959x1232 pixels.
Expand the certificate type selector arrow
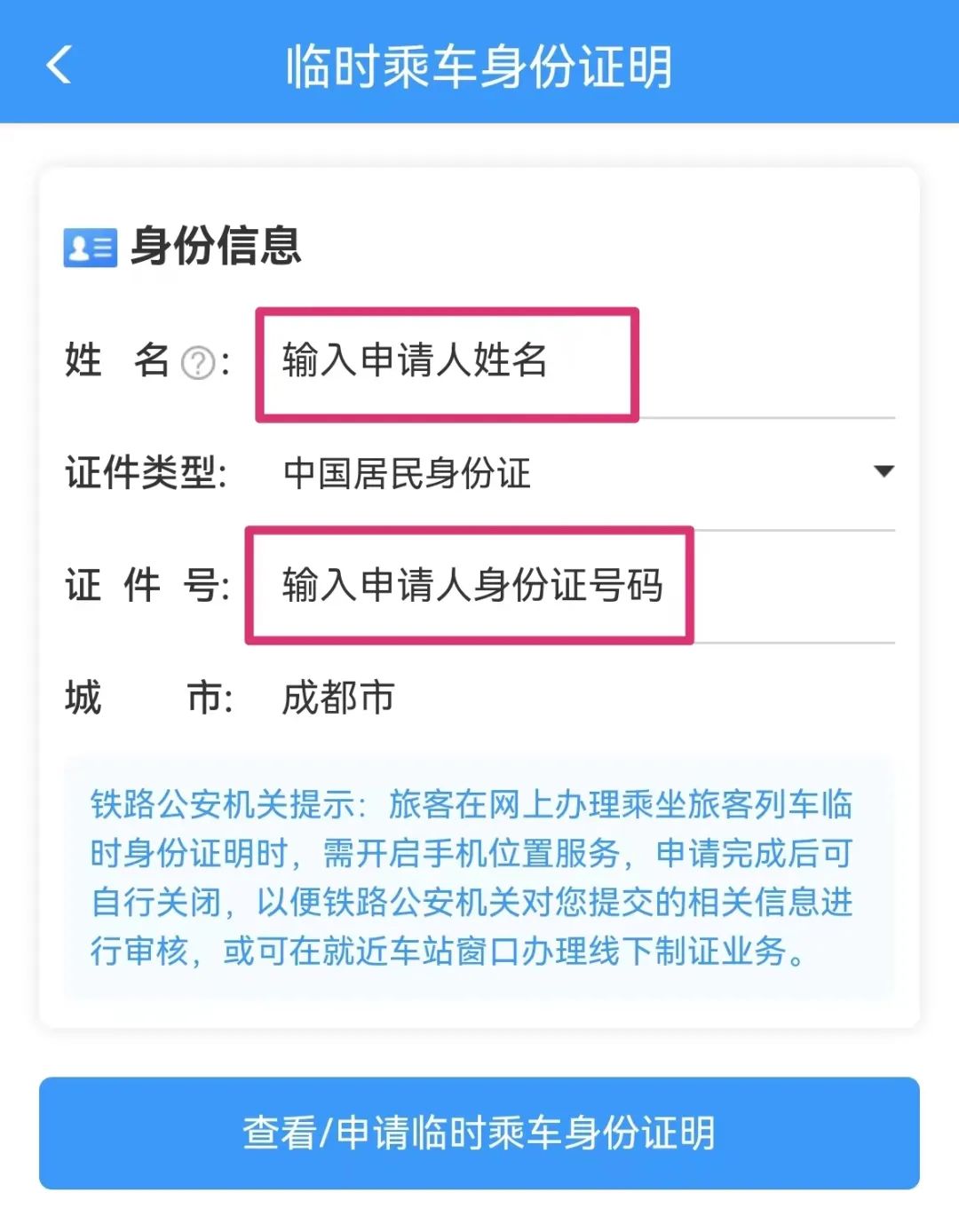884,472
